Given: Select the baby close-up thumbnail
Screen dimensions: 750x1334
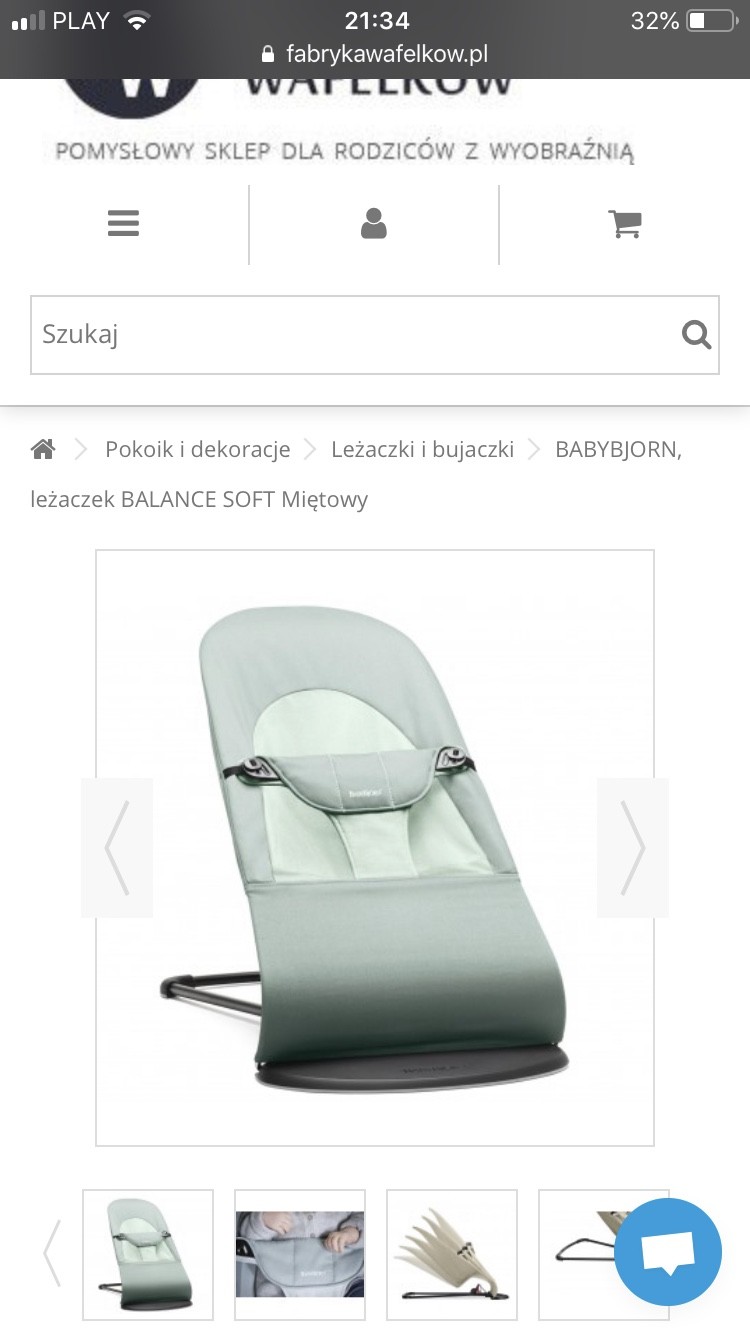Looking at the screenshot, I should [x=300, y=1254].
